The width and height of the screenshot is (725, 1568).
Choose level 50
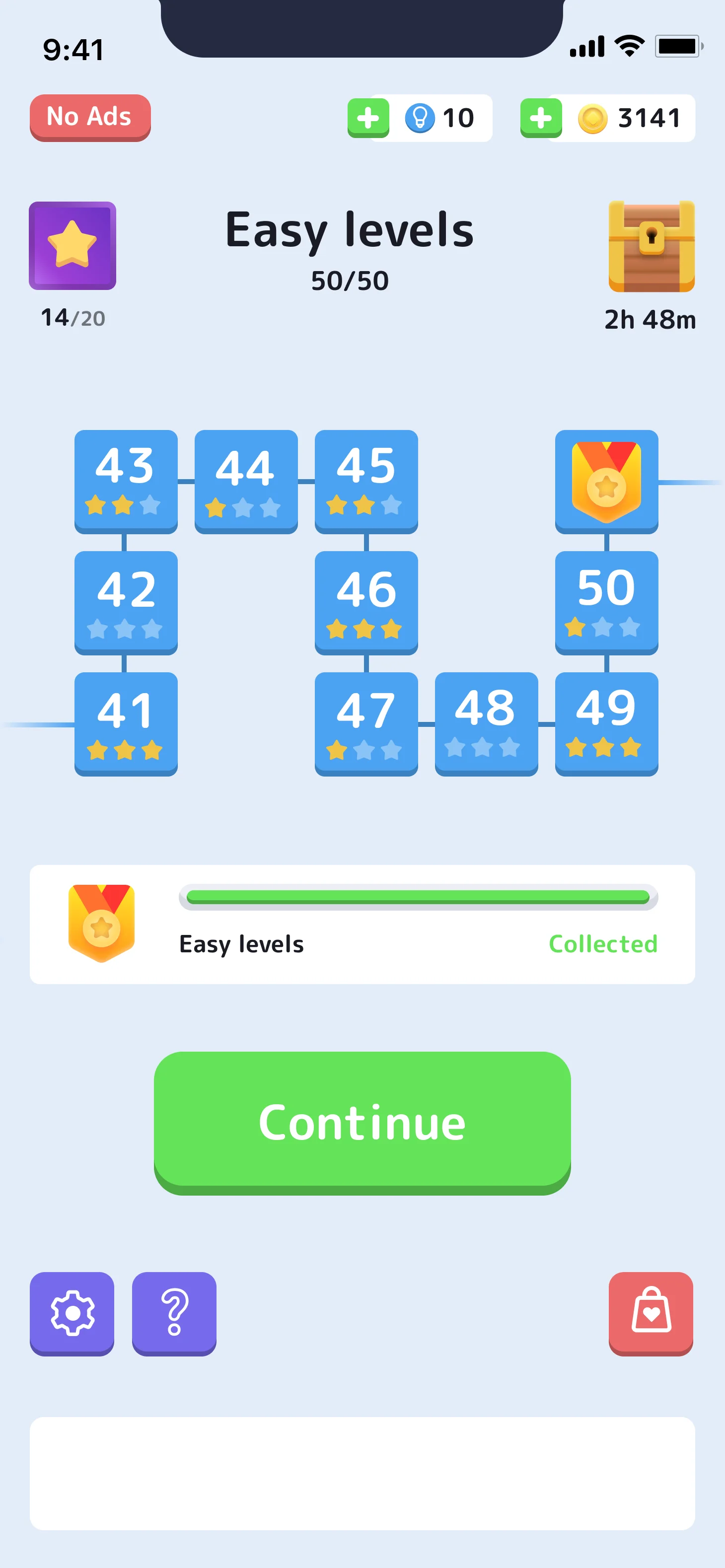point(606,602)
